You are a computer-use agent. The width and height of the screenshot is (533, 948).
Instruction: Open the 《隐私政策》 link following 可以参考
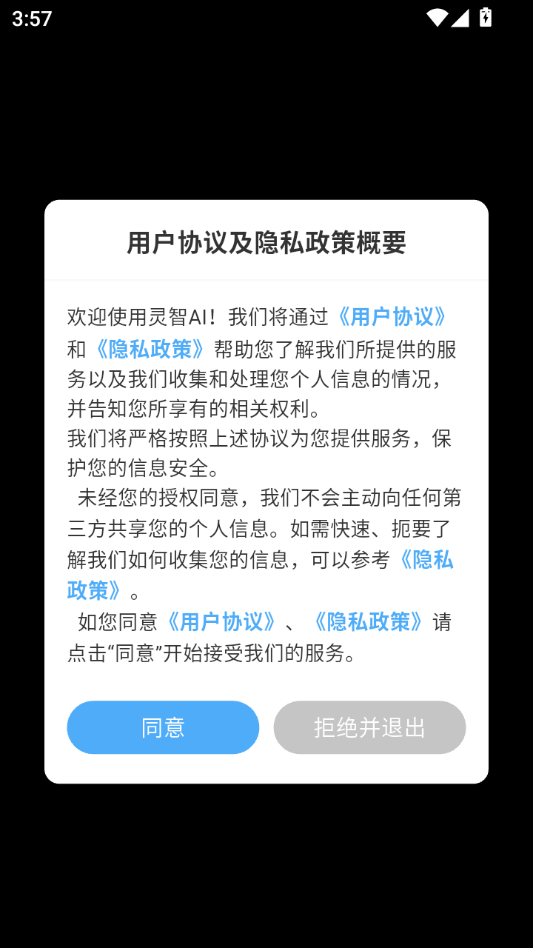point(423,561)
